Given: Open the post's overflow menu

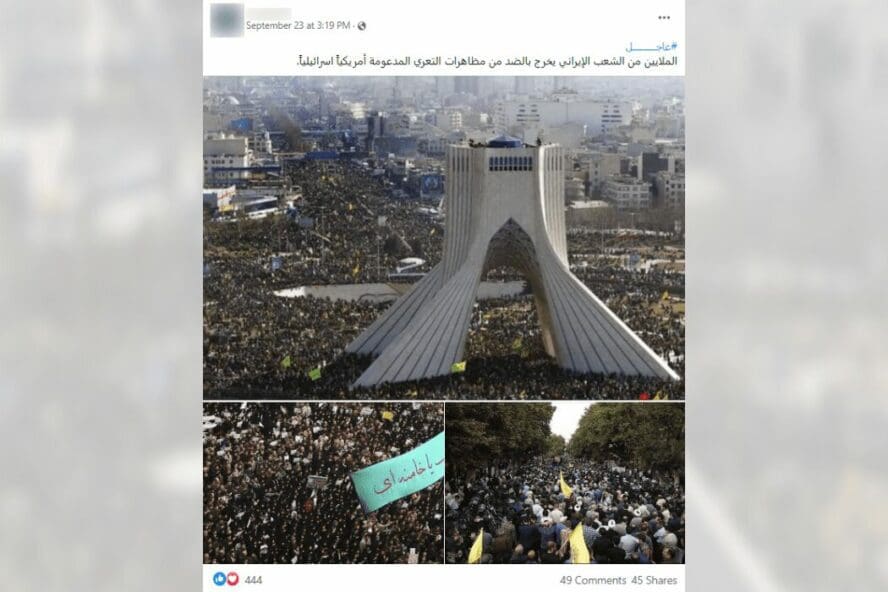Looking at the screenshot, I should tap(664, 17).
